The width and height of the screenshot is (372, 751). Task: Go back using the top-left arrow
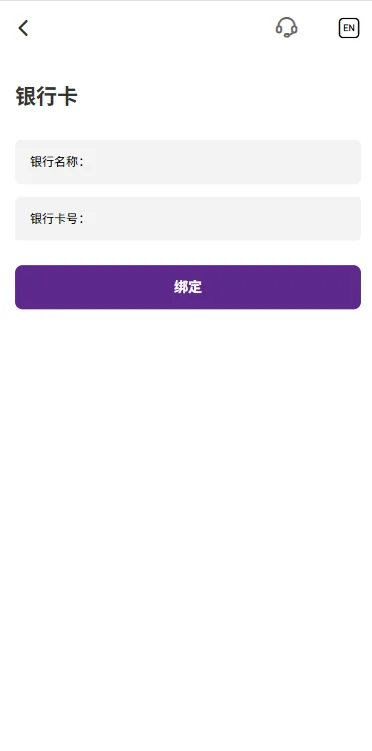tap(23, 28)
